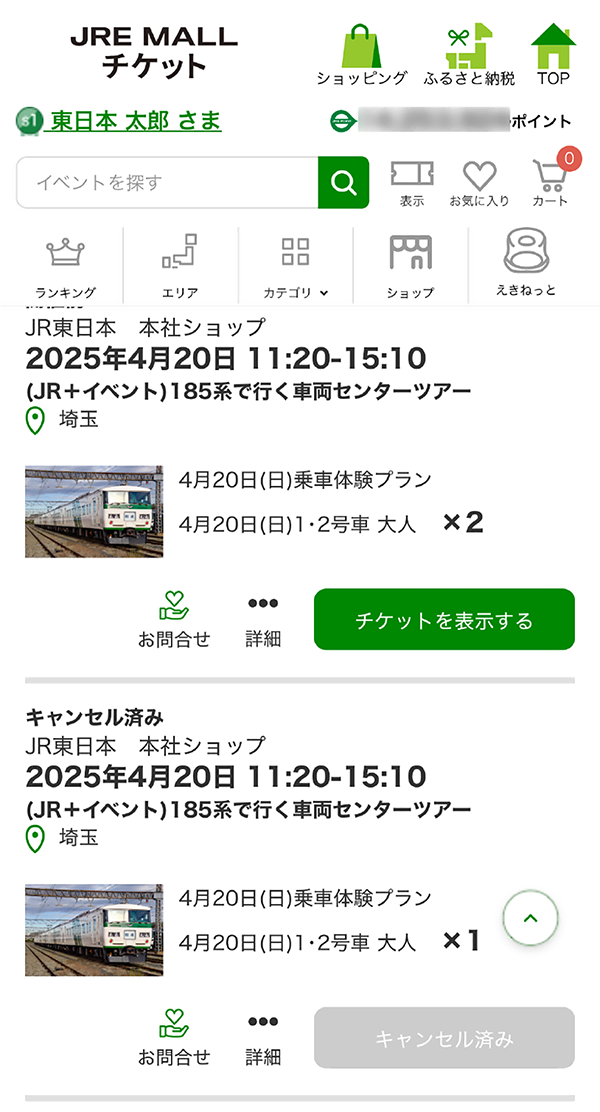The image size is (600, 1112).
Task: Open the 東日本 太郎 さま account link
Action: click(x=132, y=121)
